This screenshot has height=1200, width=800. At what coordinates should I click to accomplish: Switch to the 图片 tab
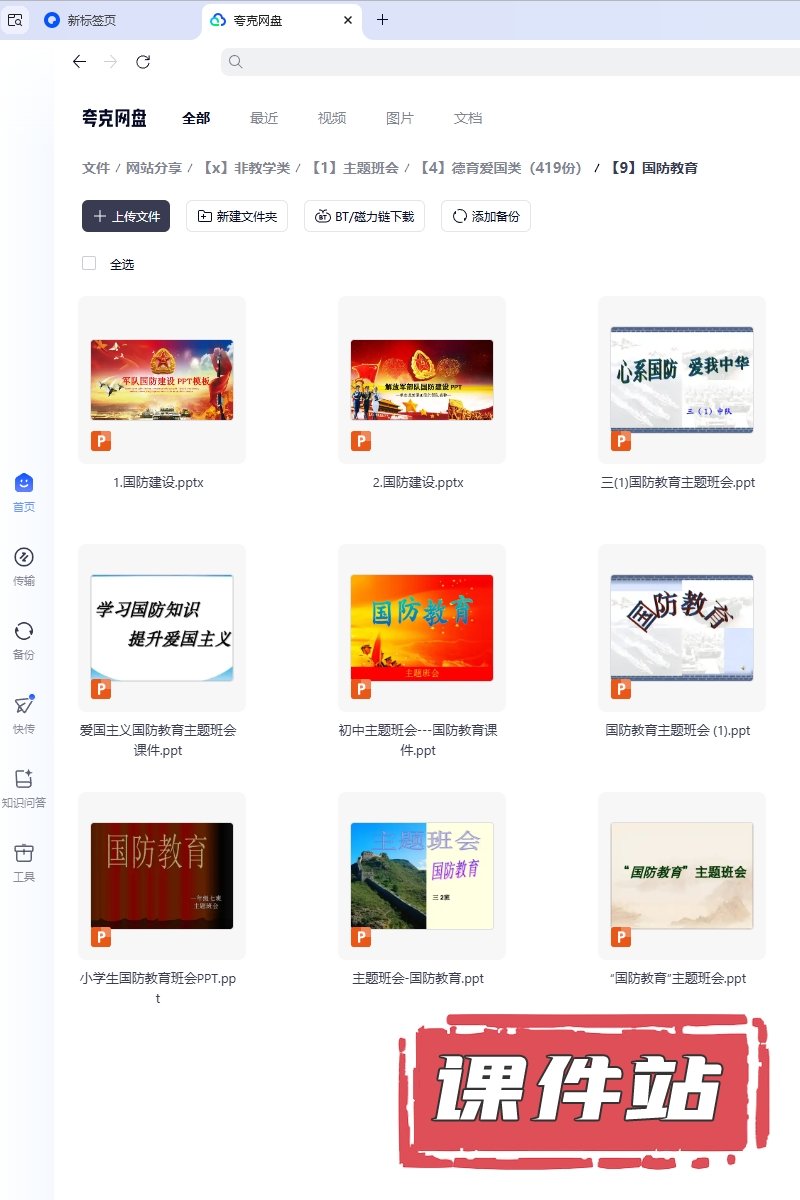(400, 118)
